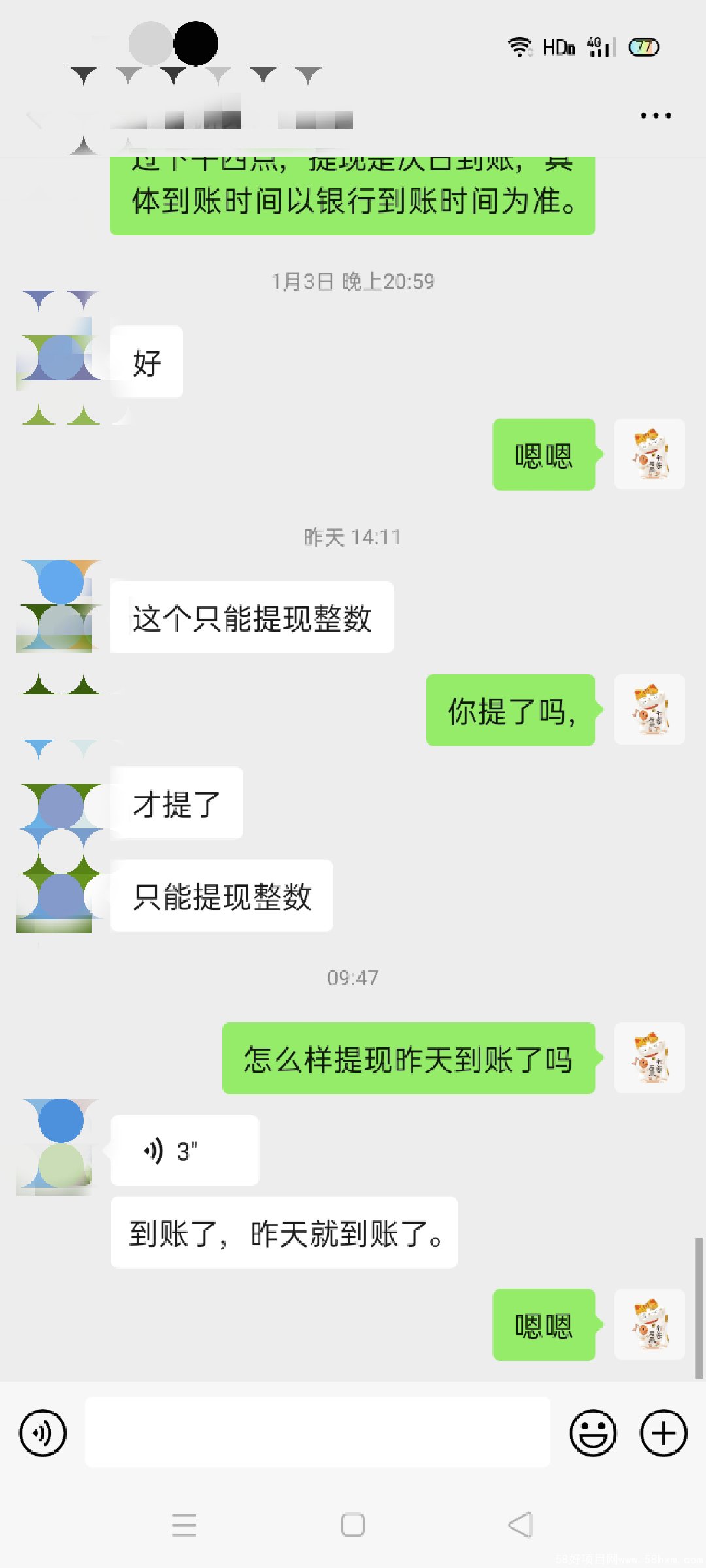
Task: Play the 3-second voice message
Action: pos(185,1151)
